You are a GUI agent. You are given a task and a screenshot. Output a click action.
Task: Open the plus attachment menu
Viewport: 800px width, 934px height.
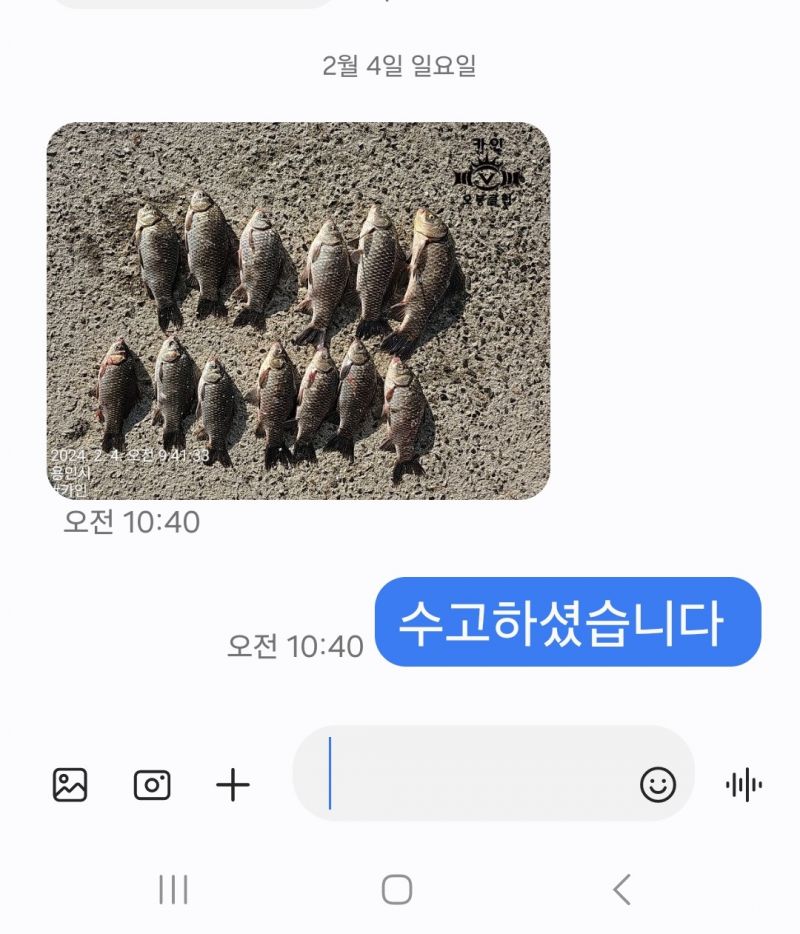tap(233, 785)
